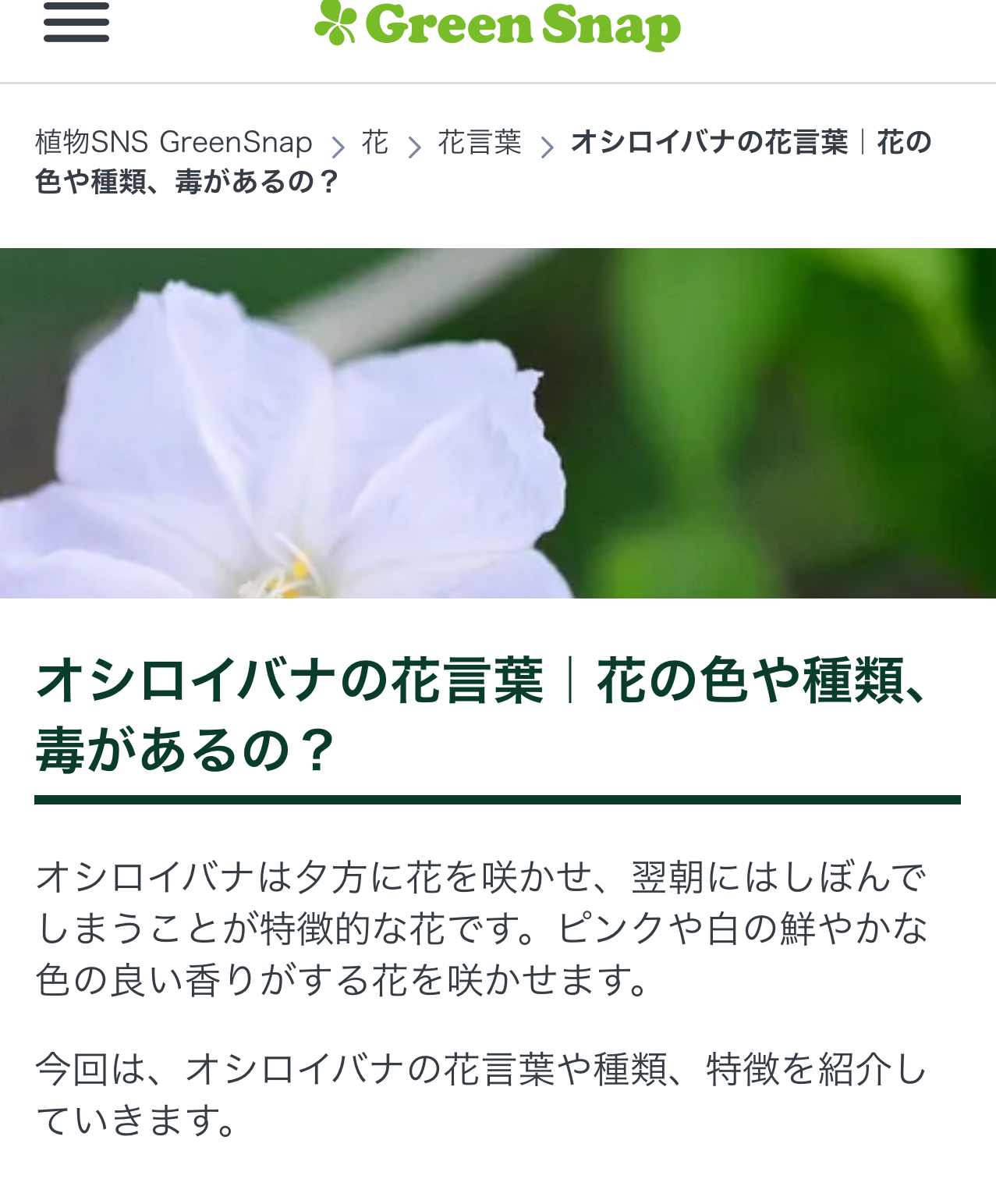Viewport: 996px width, 1204px height.
Task: Open the 花 breadcrumb link
Action: pyautogui.click(x=374, y=142)
